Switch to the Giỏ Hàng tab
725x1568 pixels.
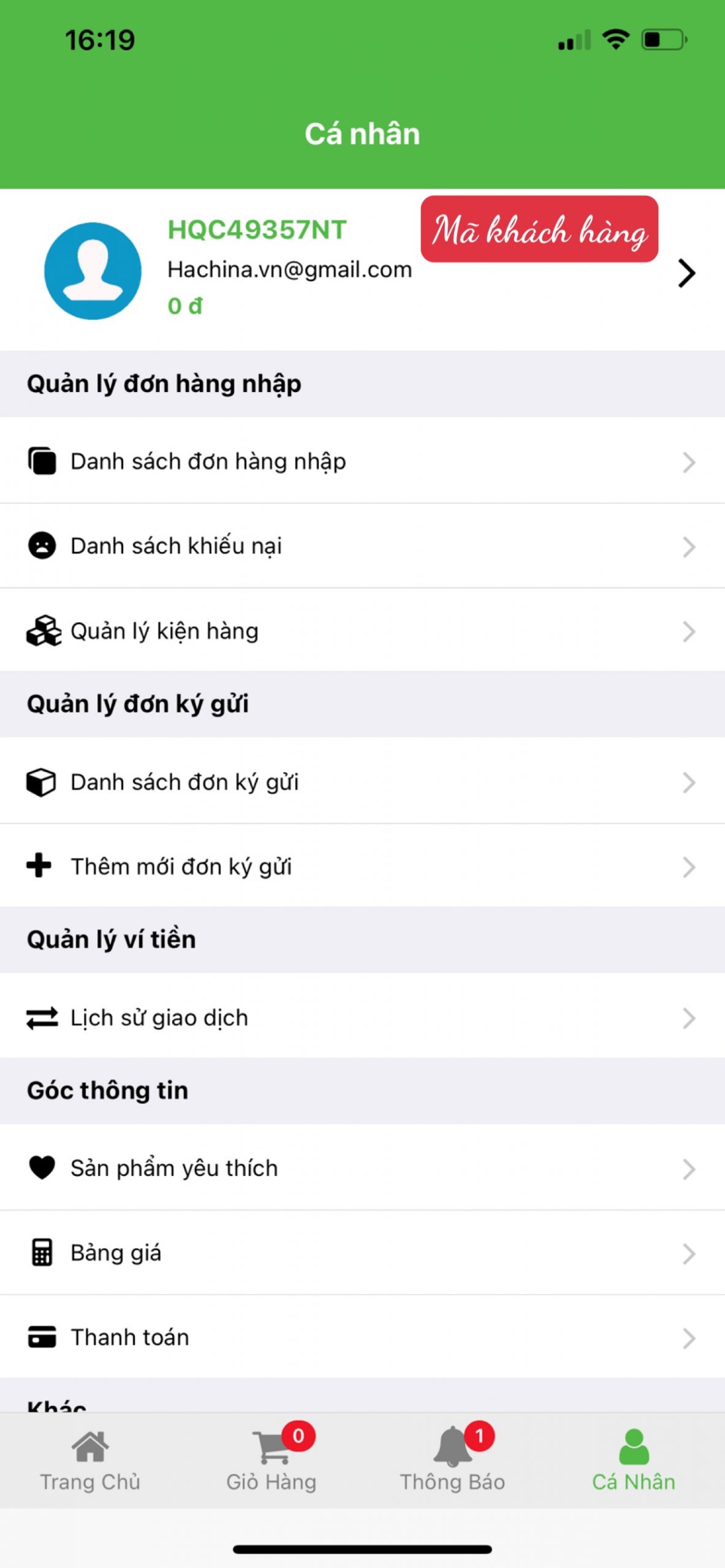[x=271, y=1461]
